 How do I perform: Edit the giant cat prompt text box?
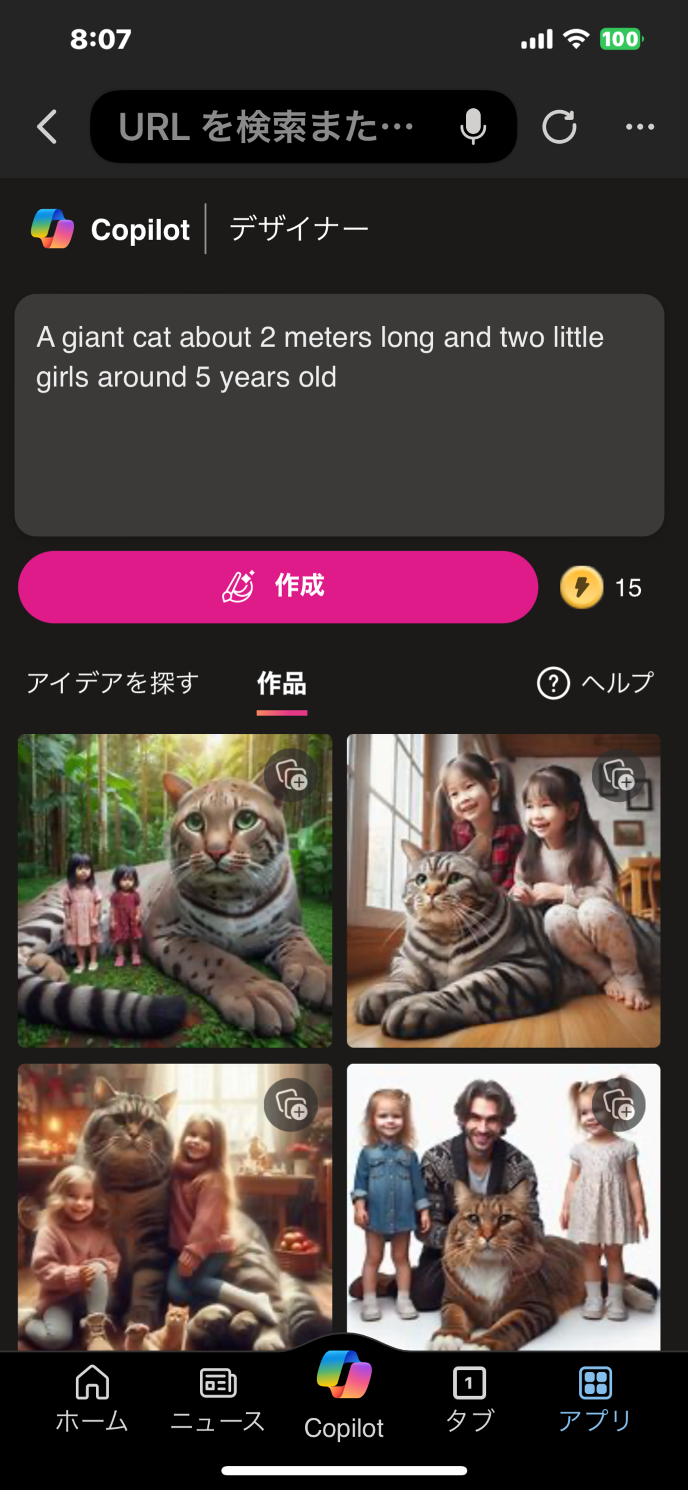click(339, 414)
